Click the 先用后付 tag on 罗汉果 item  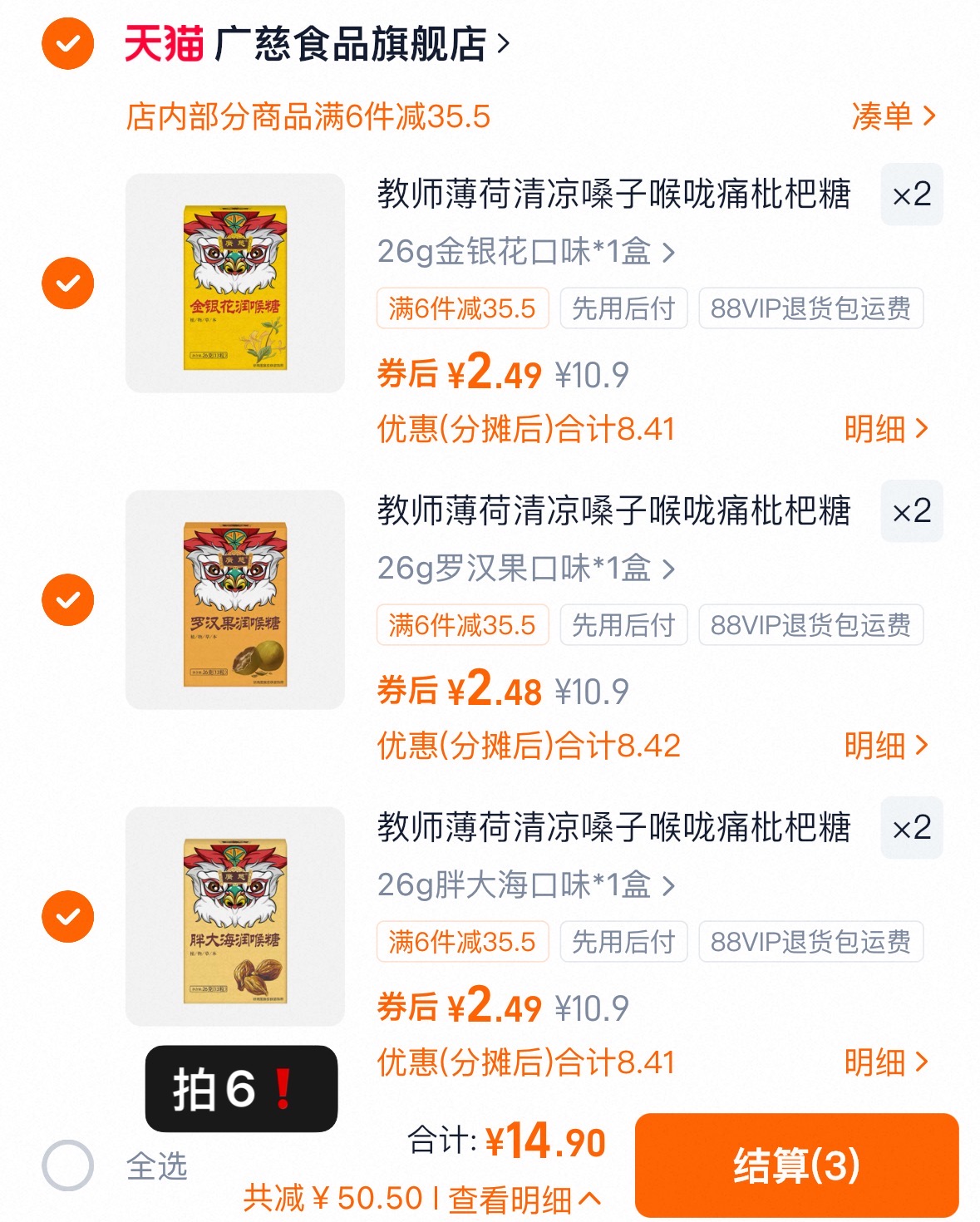pyautogui.click(x=623, y=625)
